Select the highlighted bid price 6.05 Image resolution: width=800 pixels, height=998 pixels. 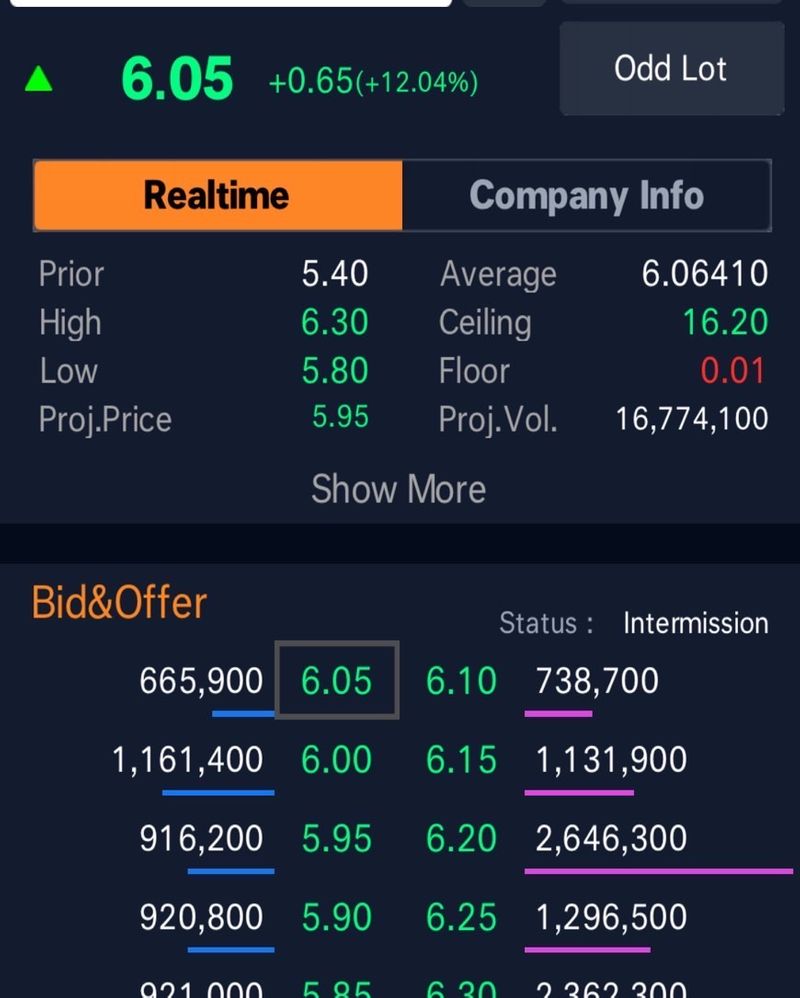(338, 680)
